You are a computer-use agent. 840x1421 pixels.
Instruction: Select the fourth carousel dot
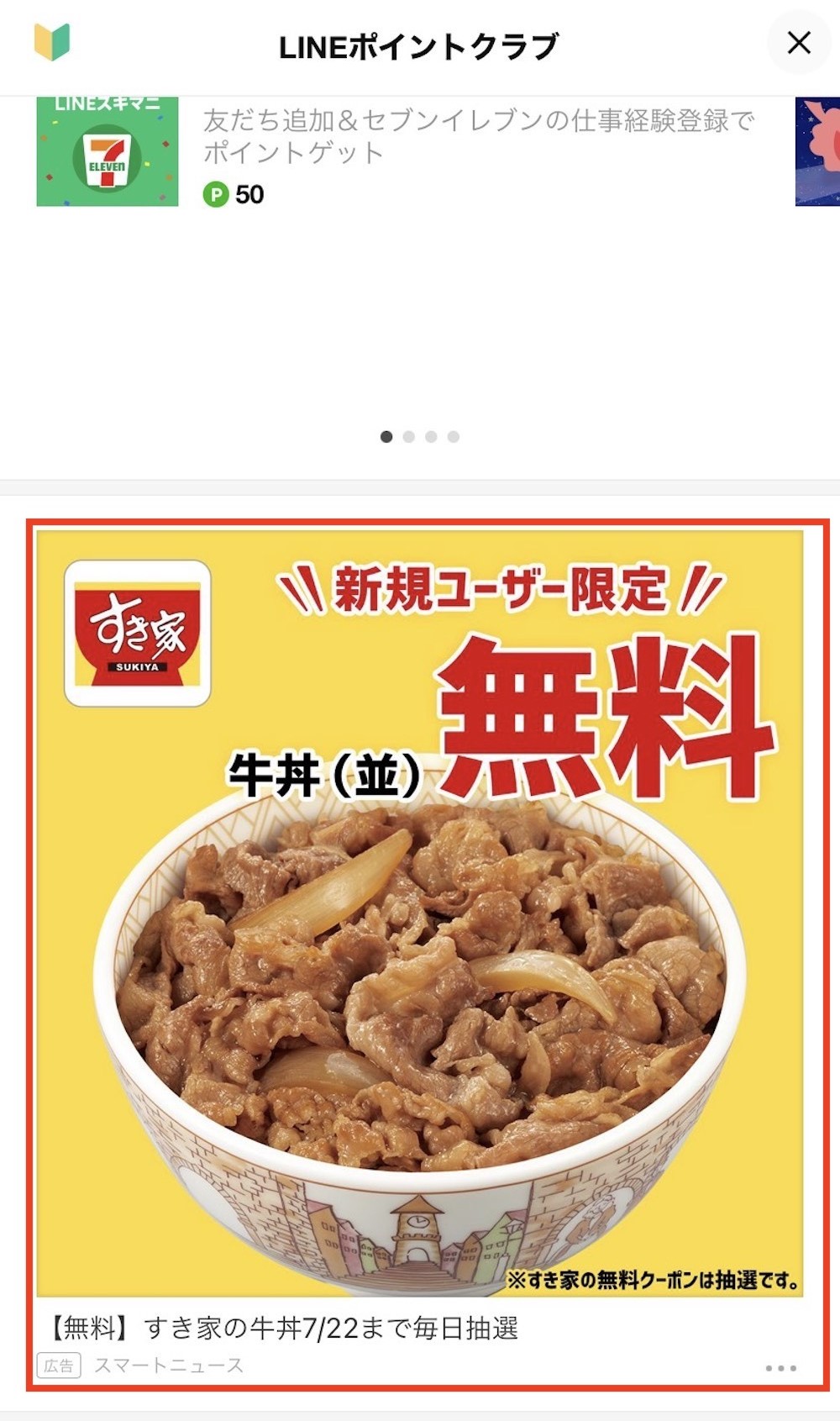[454, 435]
